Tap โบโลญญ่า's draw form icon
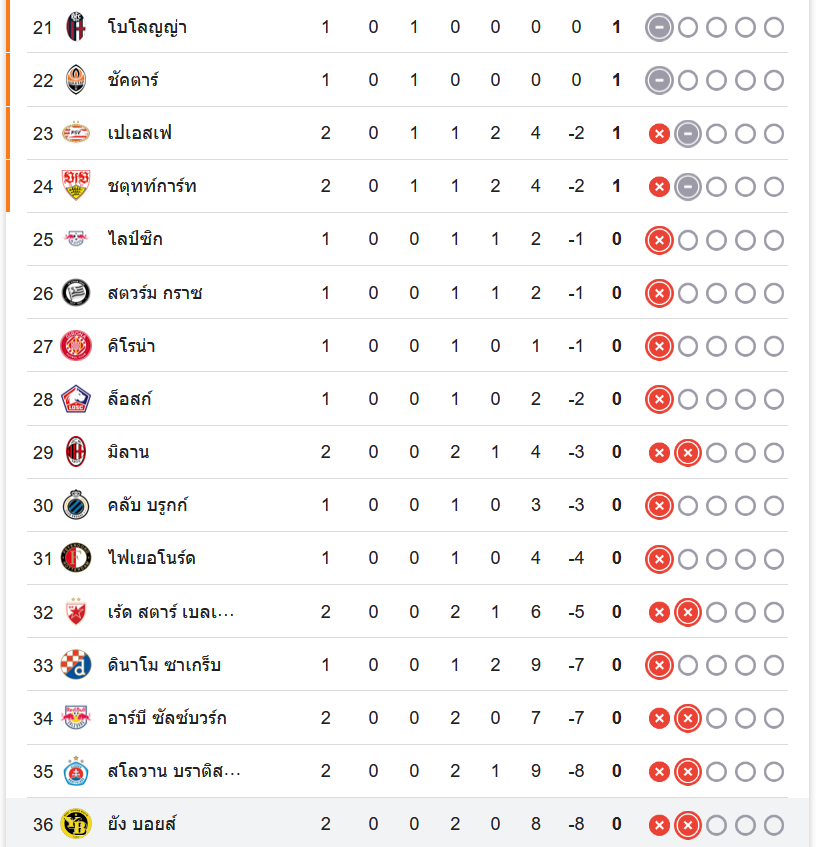 pyautogui.click(x=658, y=27)
